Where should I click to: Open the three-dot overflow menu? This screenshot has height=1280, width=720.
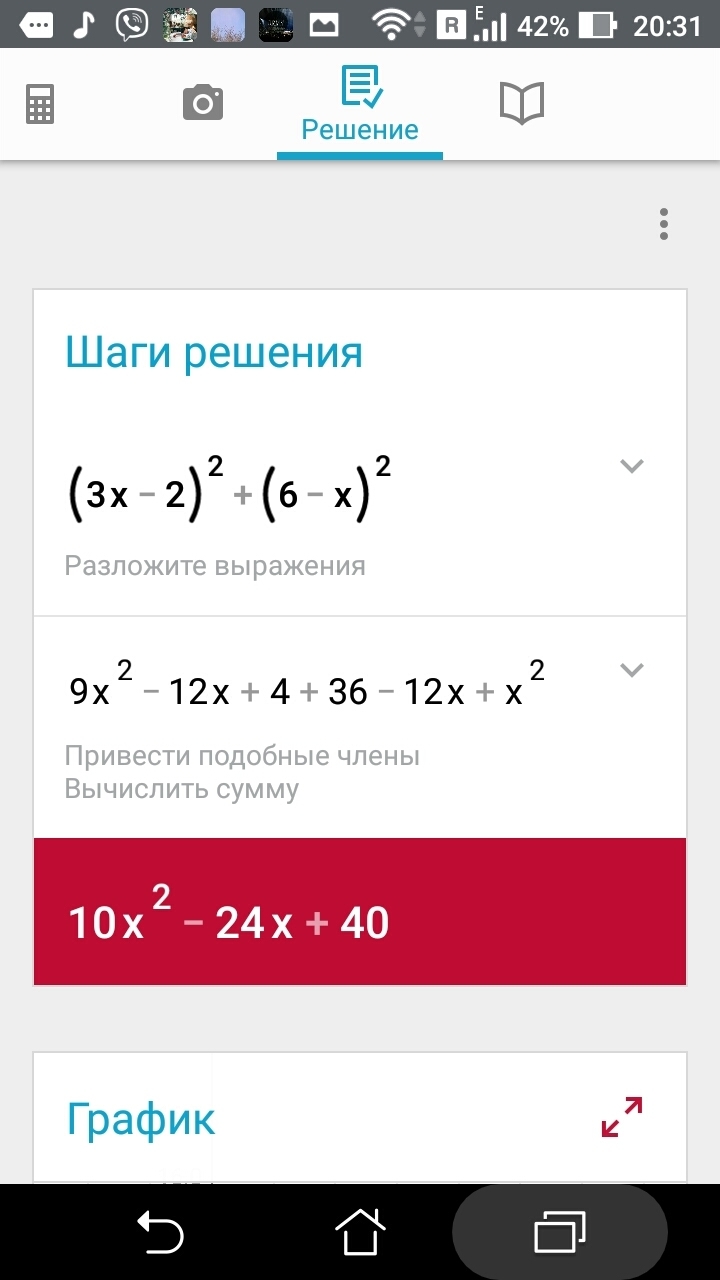[664, 224]
